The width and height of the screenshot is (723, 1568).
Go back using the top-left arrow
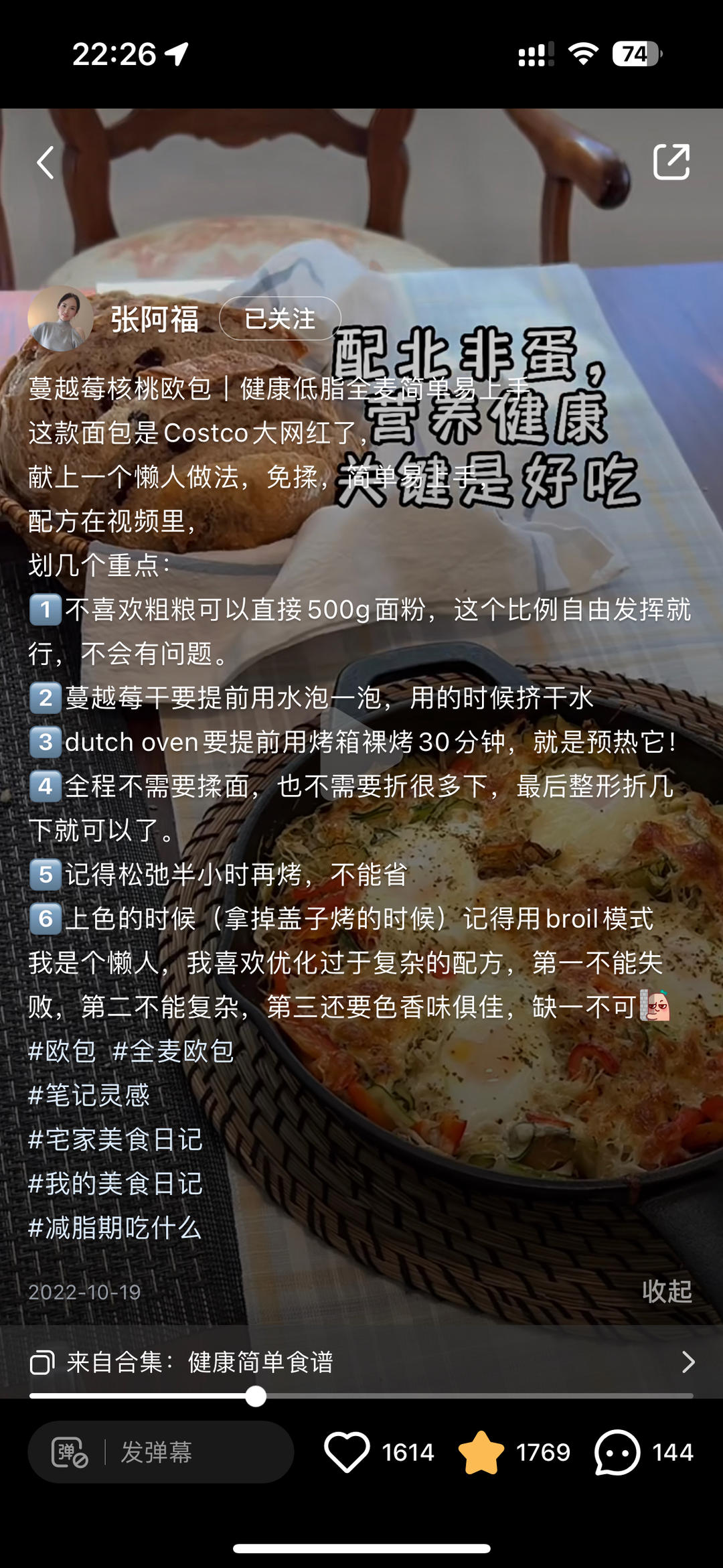(45, 163)
